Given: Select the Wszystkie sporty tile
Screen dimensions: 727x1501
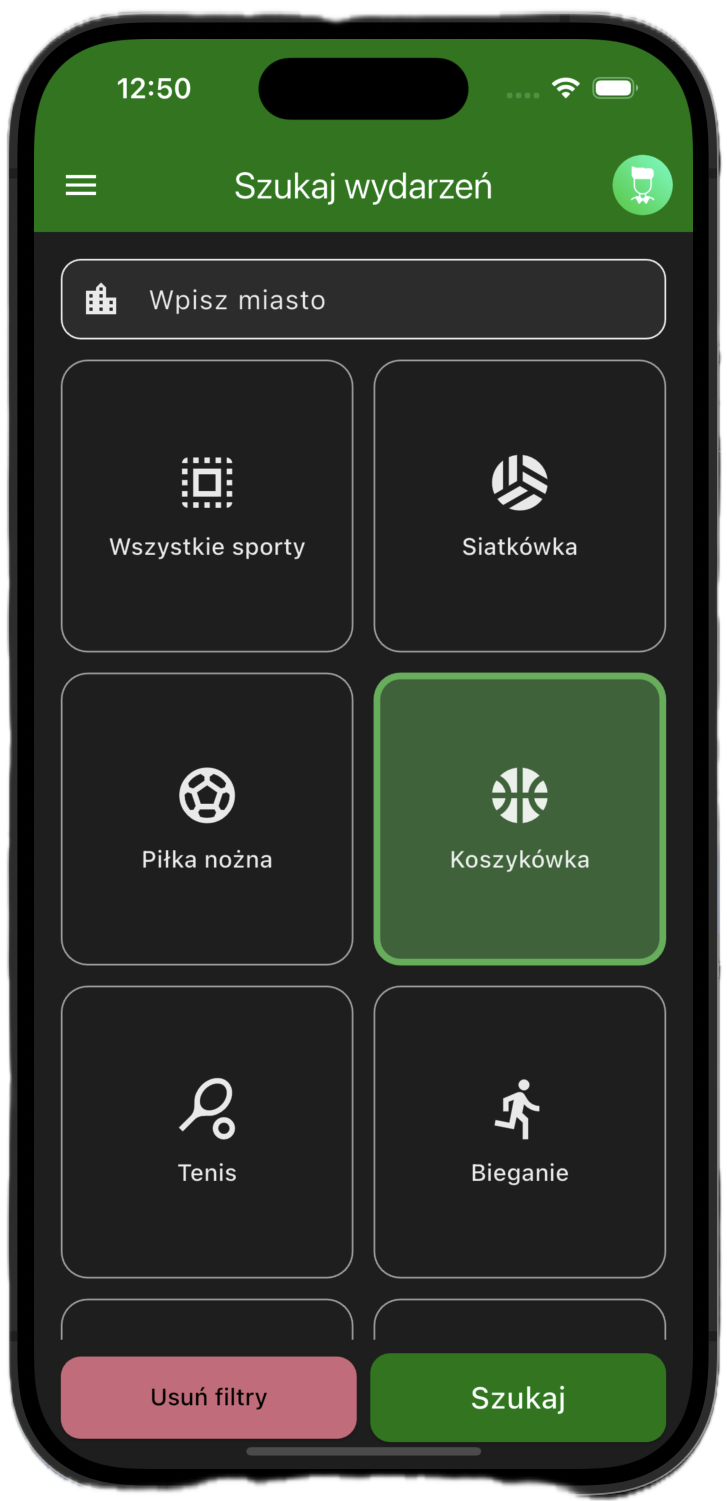Looking at the screenshot, I should point(207,506).
